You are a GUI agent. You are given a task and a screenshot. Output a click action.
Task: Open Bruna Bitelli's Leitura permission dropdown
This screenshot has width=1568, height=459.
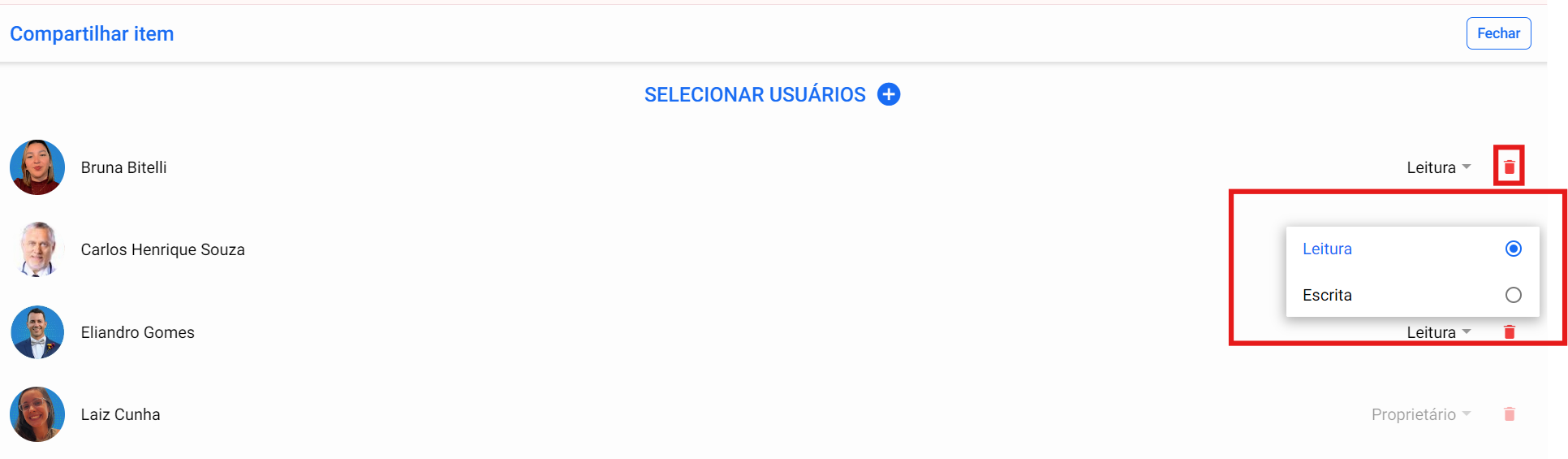pos(1438,167)
